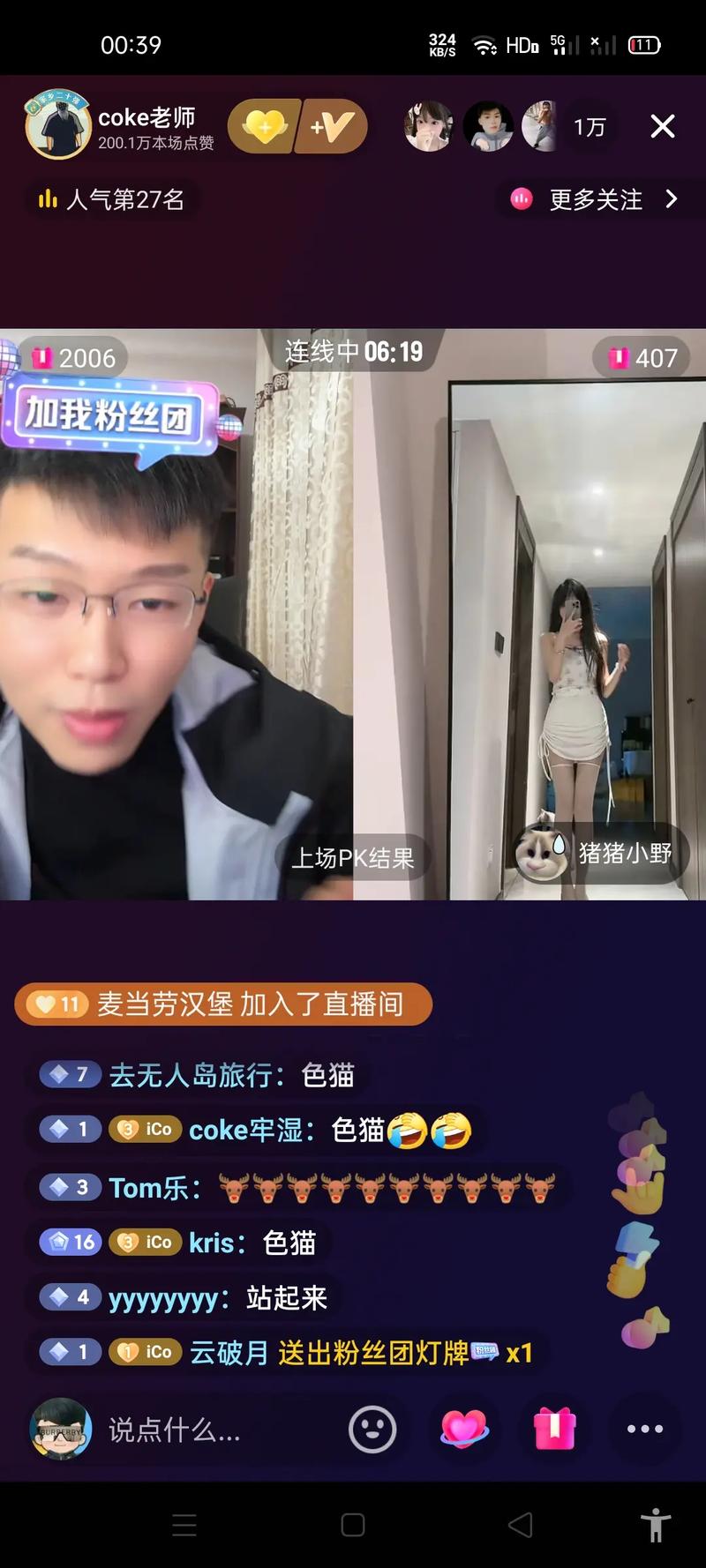View 上场PK结果 last PK result
This screenshot has width=706, height=1568.
[x=352, y=857]
